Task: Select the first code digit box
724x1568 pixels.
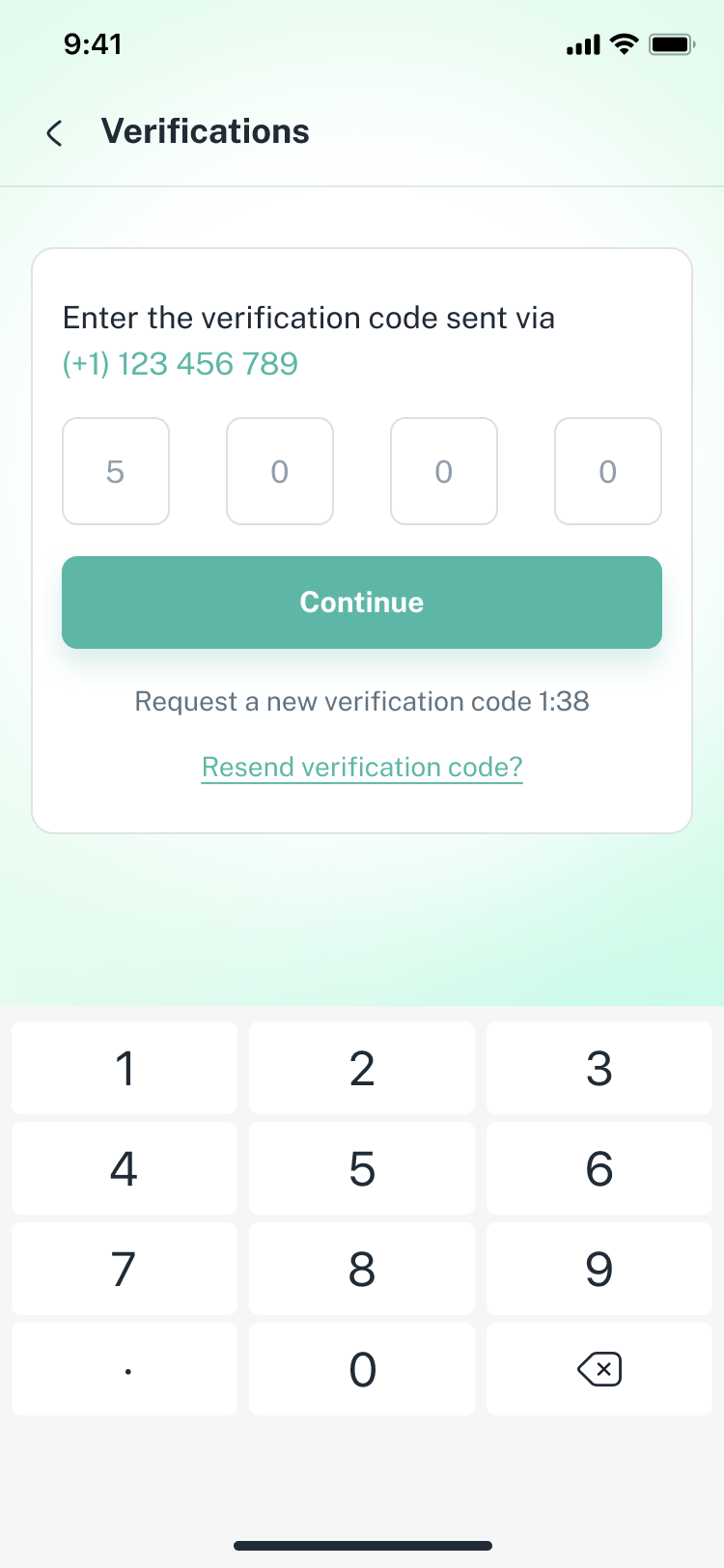Action: pos(116,471)
